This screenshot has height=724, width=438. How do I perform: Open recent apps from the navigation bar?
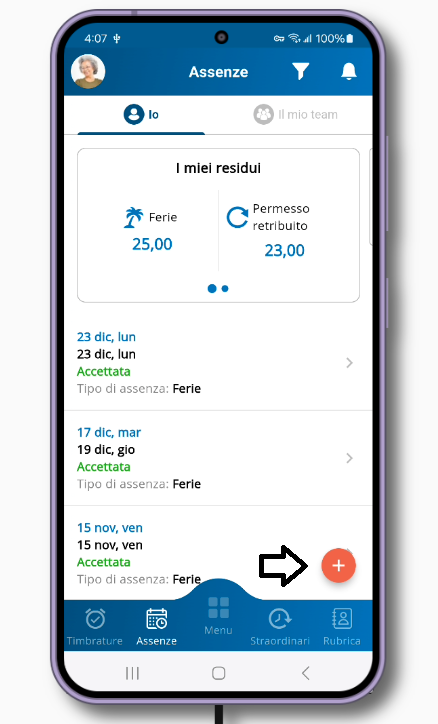pyautogui.click(x=132, y=673)
